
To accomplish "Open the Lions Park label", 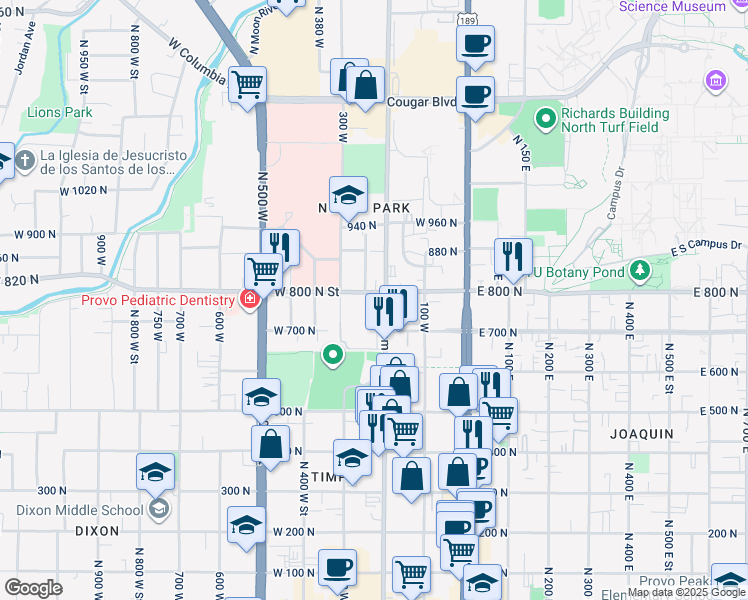I will [60, 113].
